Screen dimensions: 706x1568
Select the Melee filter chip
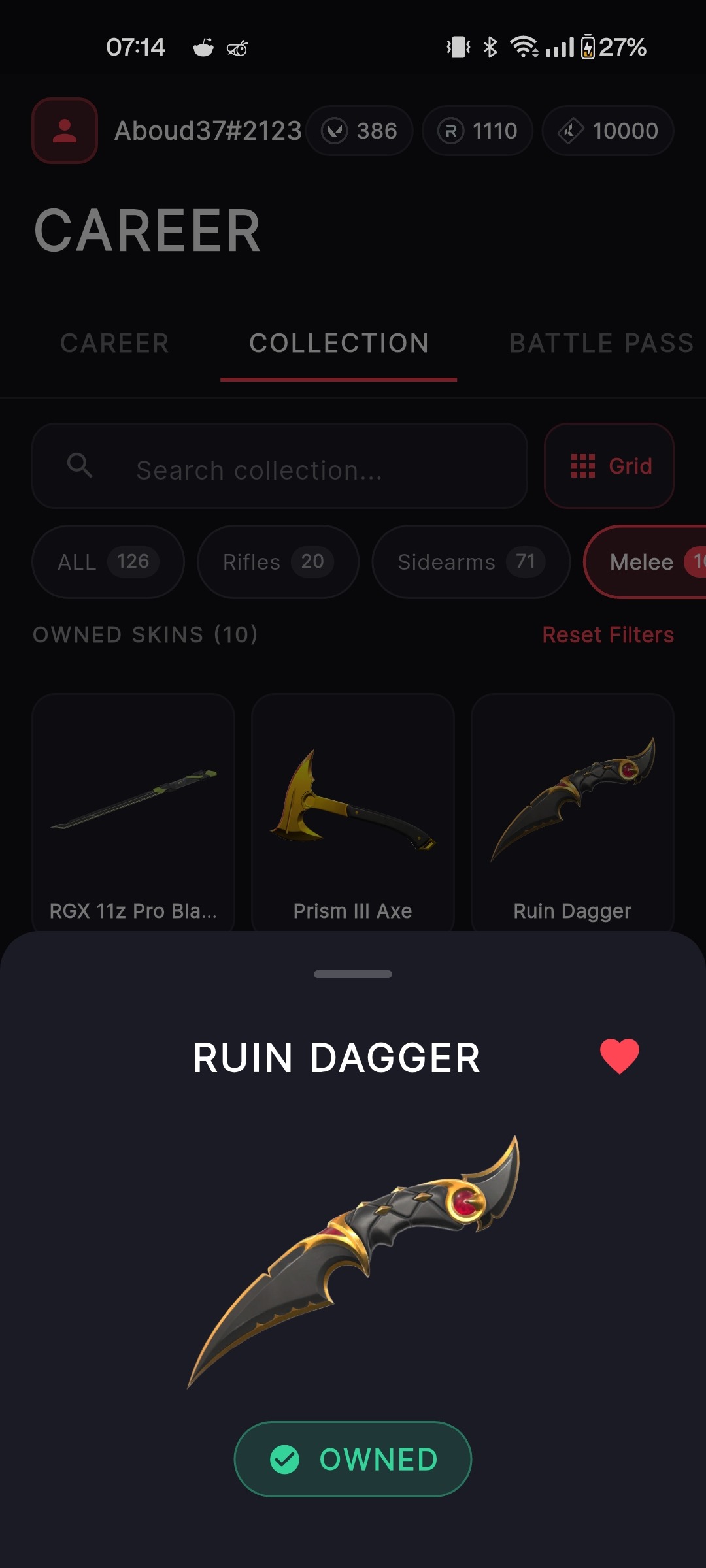tap(645, 562)
